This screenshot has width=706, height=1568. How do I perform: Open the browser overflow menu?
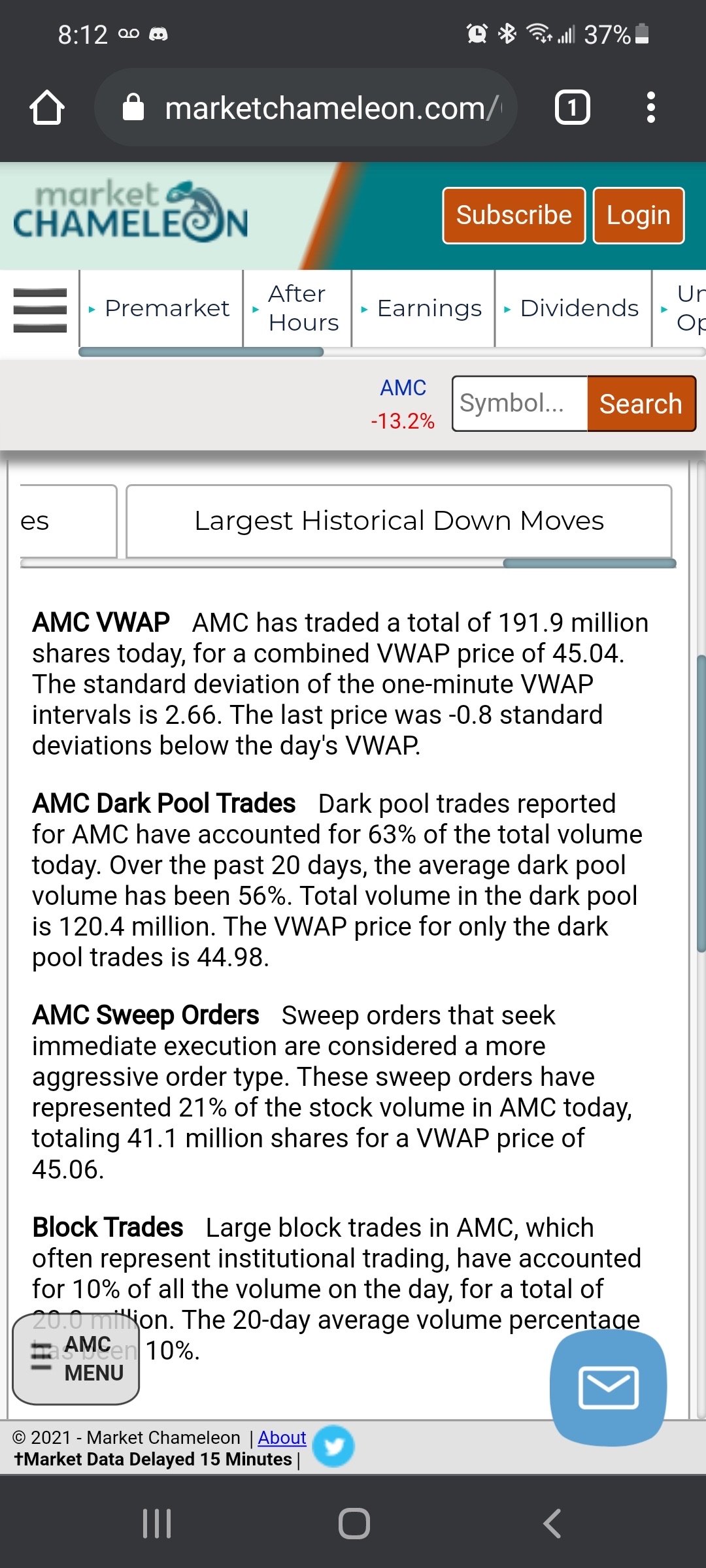[x=650, y=107]
